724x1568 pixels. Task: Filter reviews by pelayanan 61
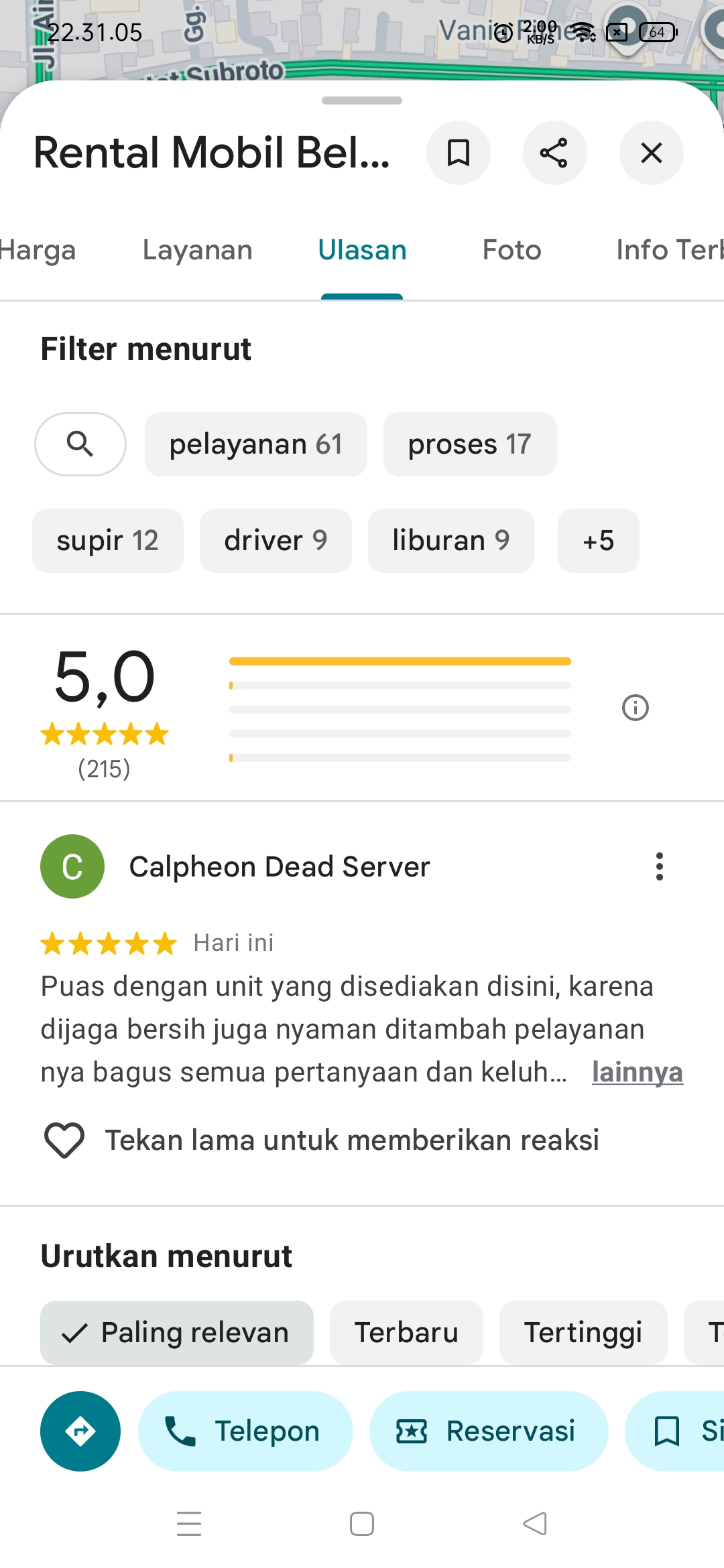(x=255, y=444)
